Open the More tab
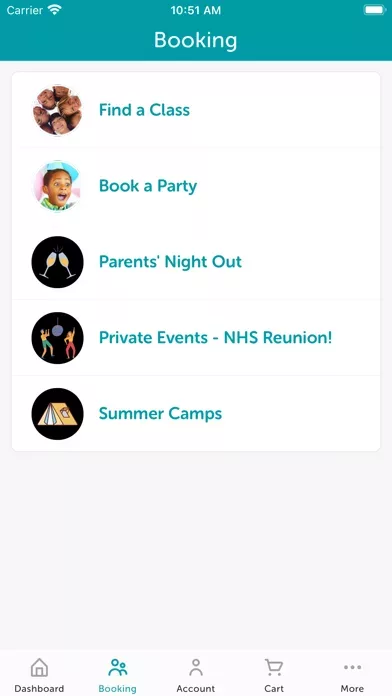Screen dimensions: 392x696 pyautogui.click(x=352, y=675)
